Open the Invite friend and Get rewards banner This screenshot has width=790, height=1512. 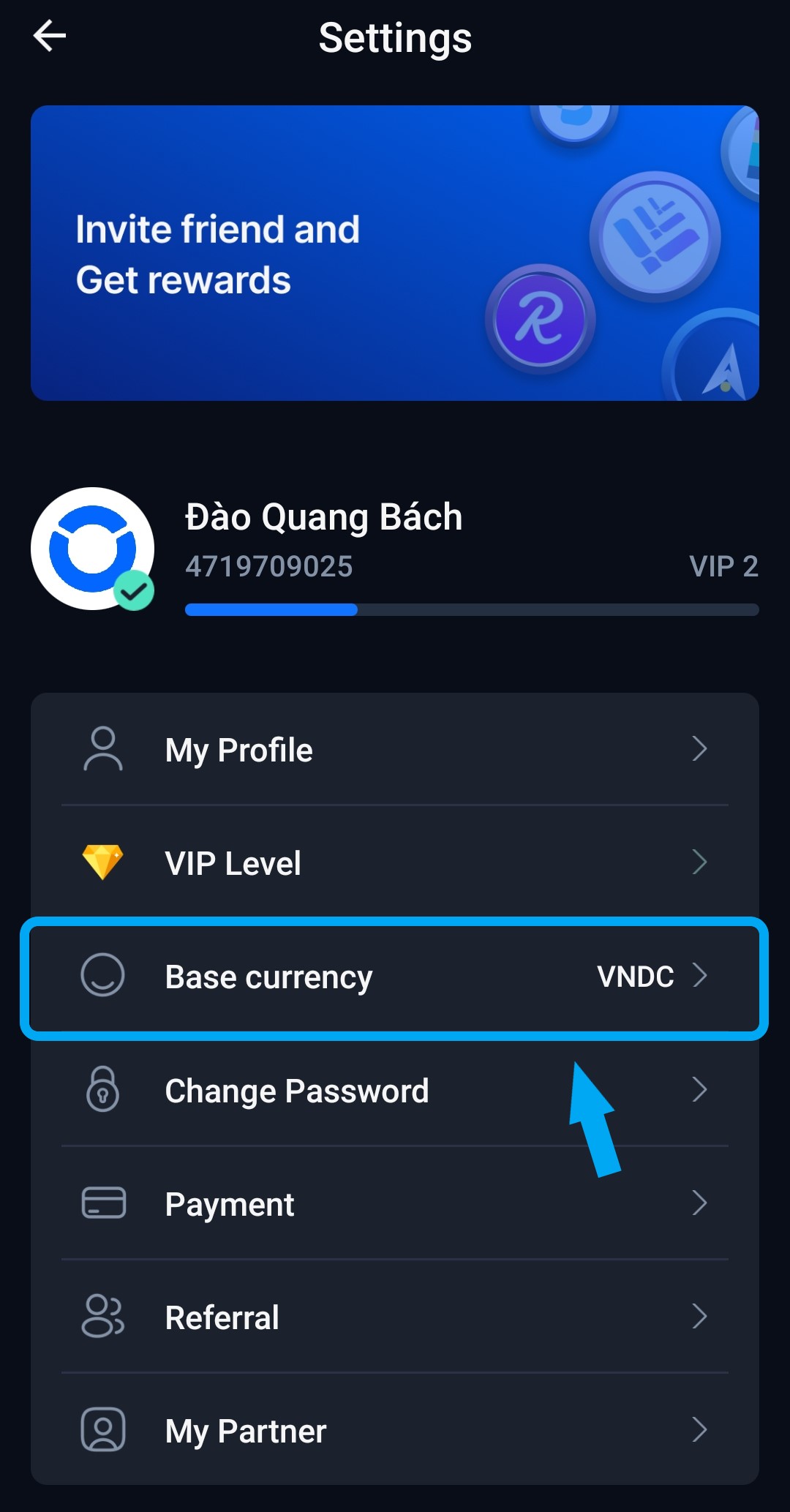[x=394, y=253]
